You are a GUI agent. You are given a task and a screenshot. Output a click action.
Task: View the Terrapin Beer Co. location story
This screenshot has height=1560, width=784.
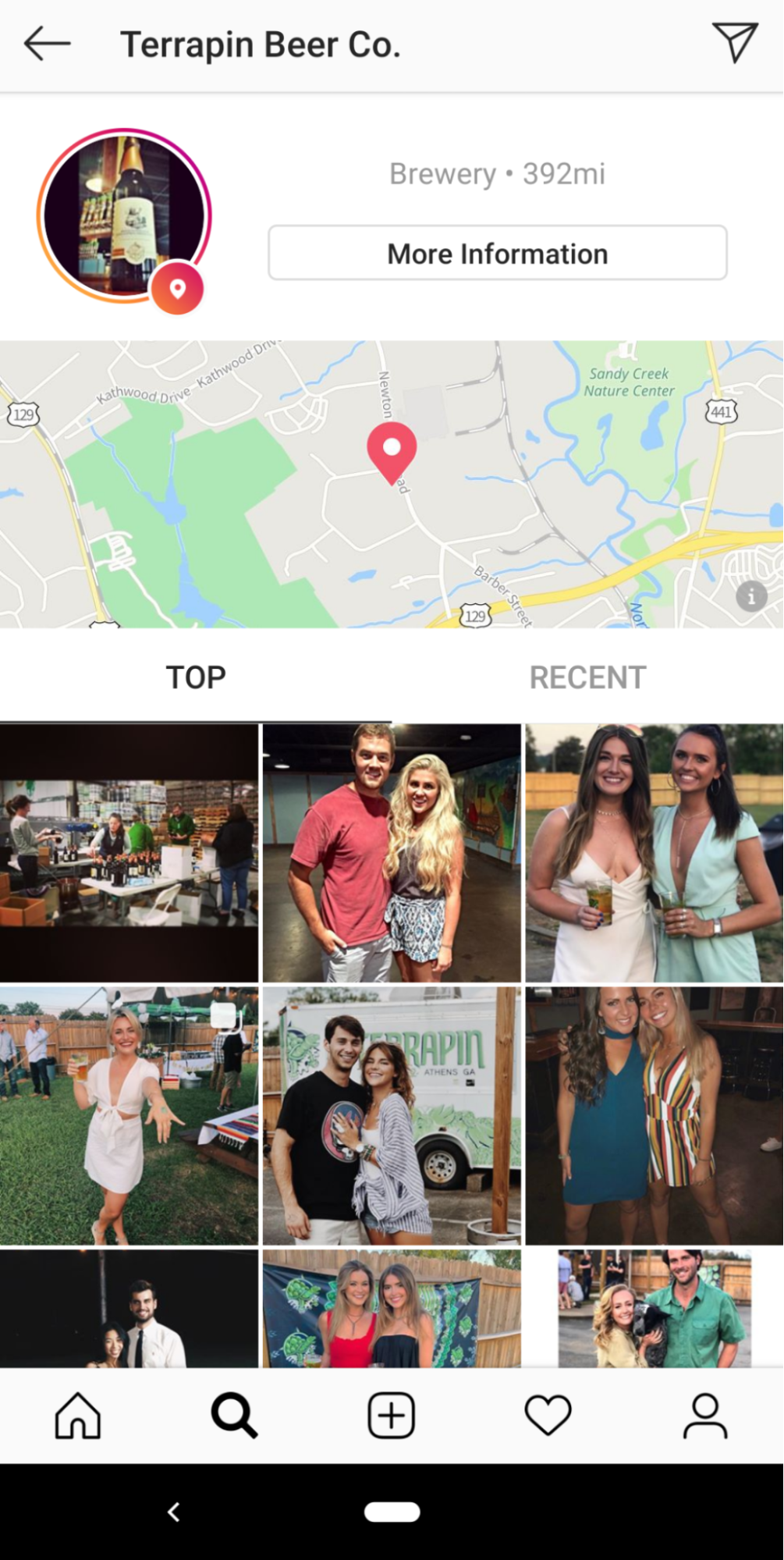point(125,216)
